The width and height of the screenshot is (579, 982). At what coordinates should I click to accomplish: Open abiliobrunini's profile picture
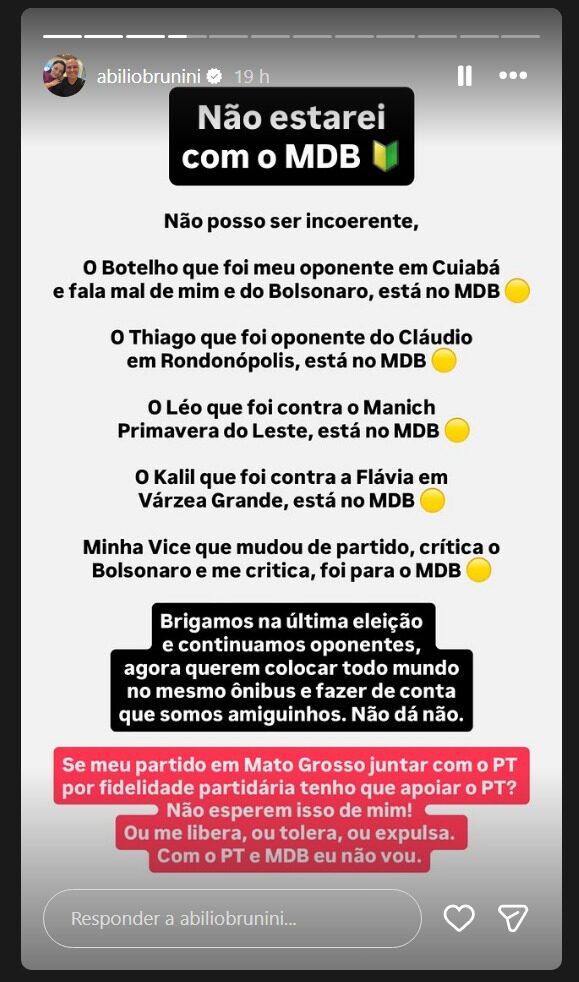tap(64, 76)
